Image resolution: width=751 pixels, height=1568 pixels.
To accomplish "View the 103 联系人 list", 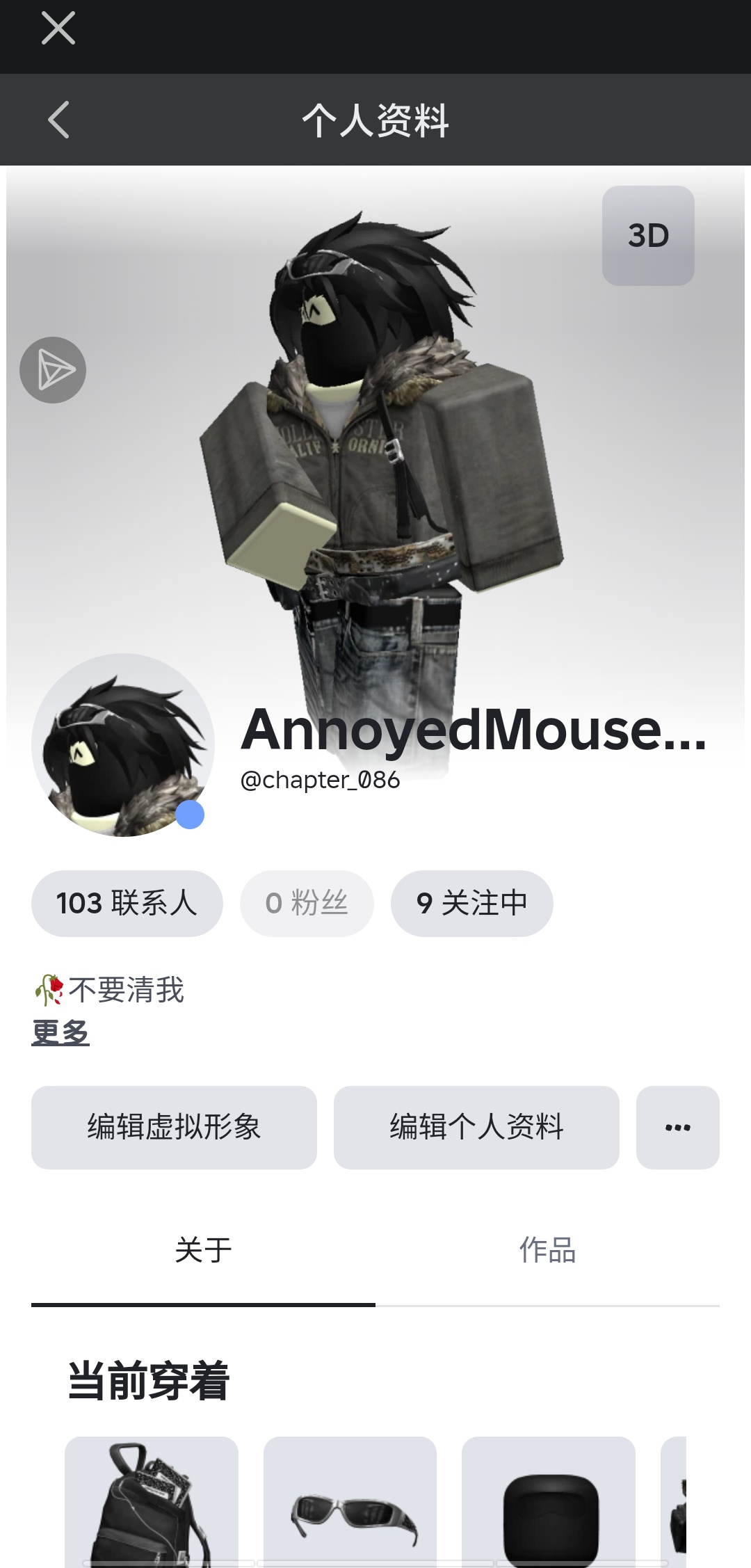I will click(127, 903).
